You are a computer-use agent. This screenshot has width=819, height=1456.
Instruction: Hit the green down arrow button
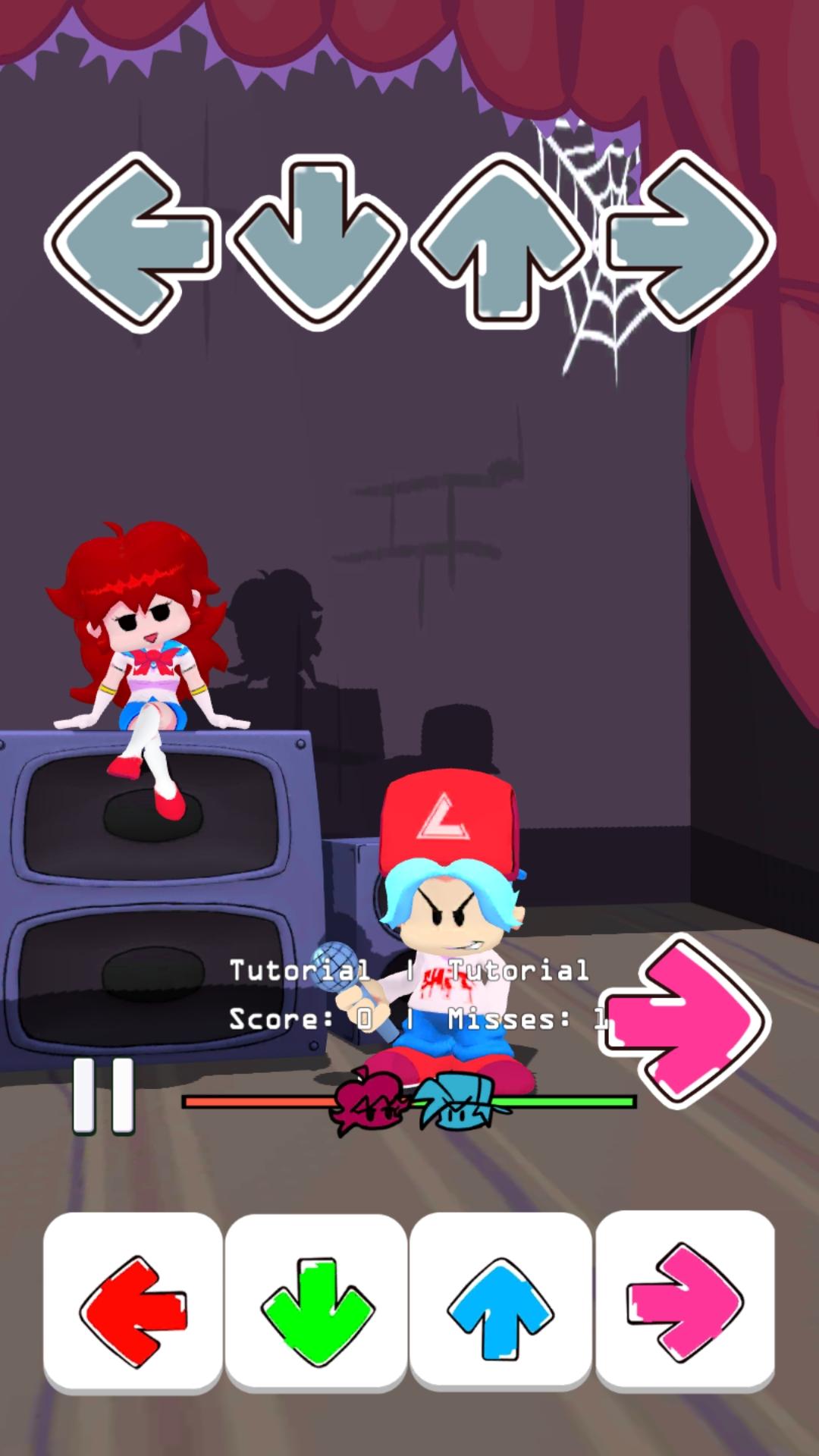tap(316, 1303)
